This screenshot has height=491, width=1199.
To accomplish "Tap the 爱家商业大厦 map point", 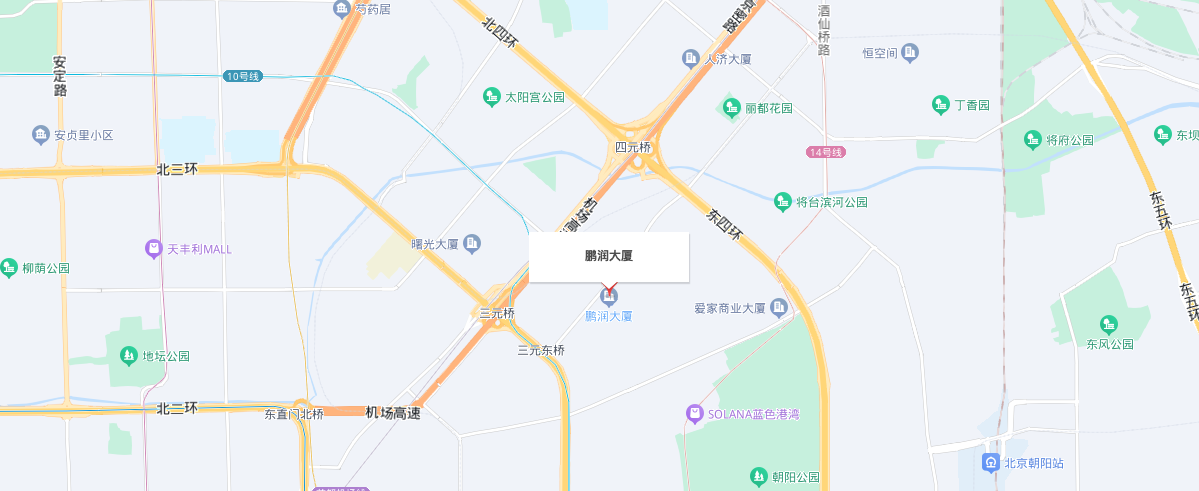I will 779,307.
